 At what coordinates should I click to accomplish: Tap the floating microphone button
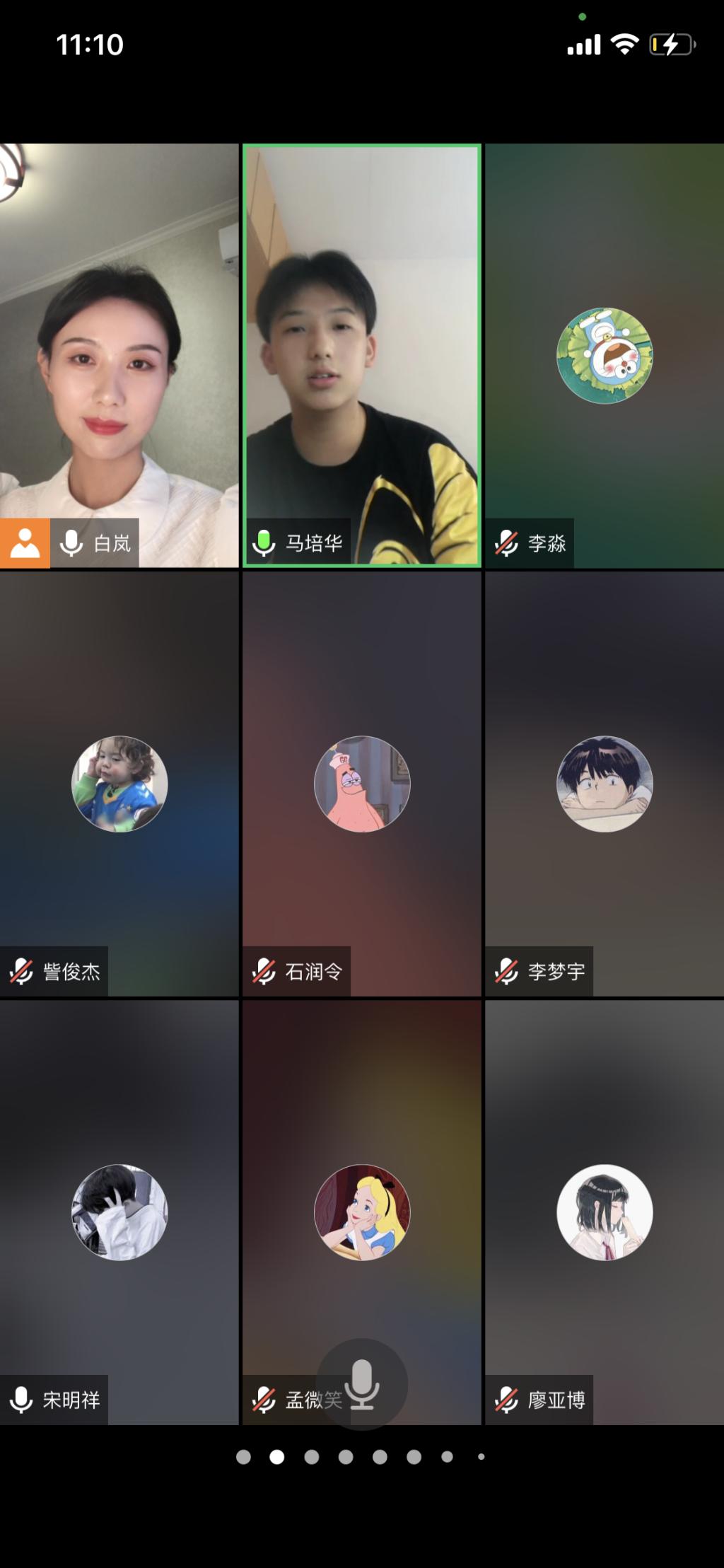tap(361, 1384)
